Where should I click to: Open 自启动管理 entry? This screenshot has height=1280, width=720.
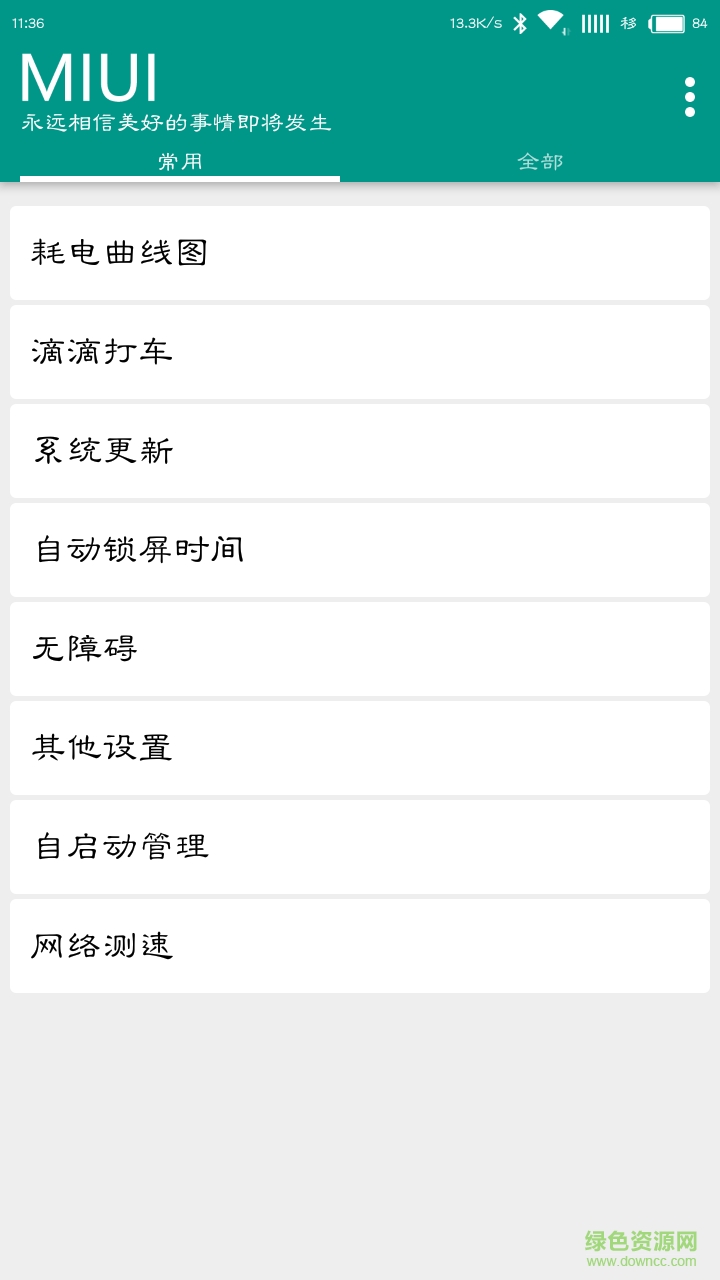(x=360, y=846)
